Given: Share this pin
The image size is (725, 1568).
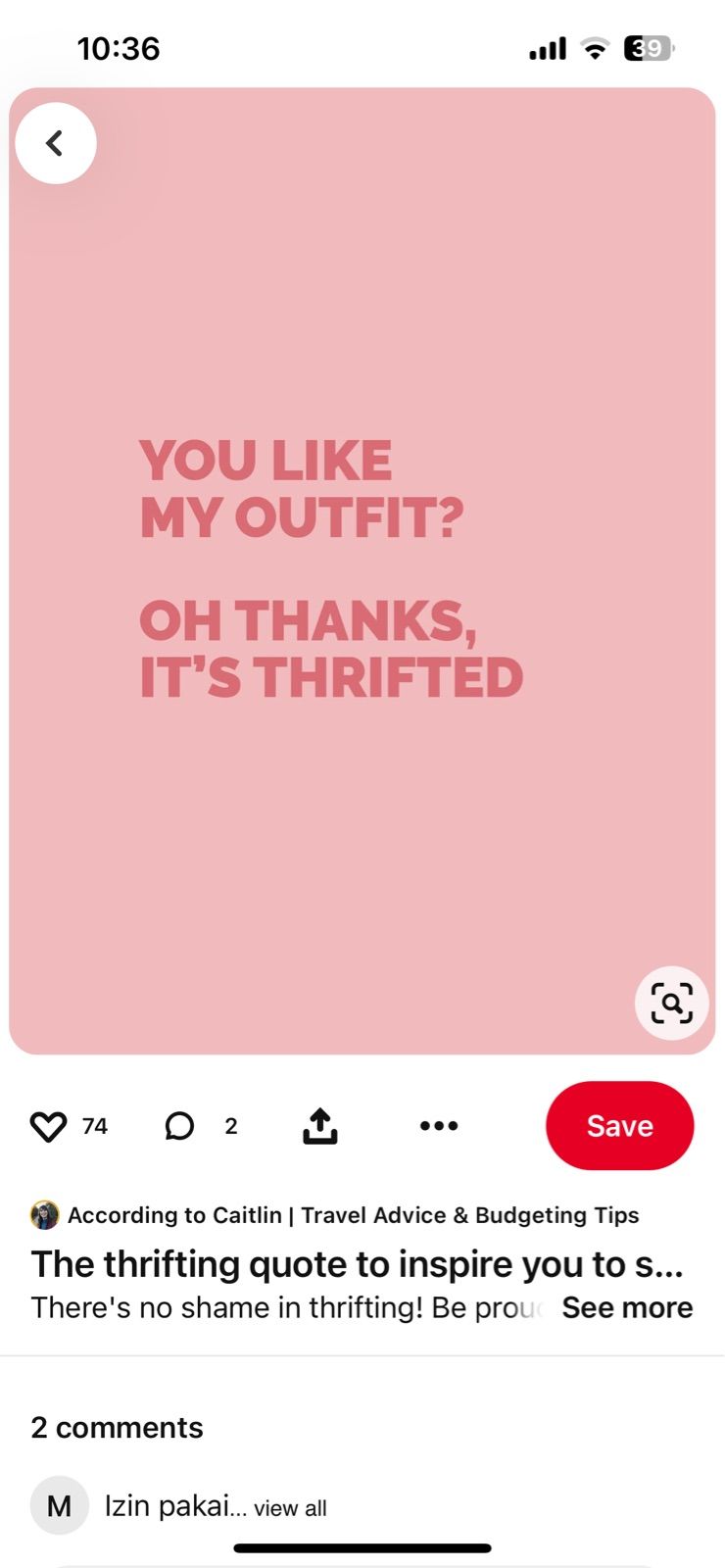Looking at the screenshot, I should pos(320,1126).
